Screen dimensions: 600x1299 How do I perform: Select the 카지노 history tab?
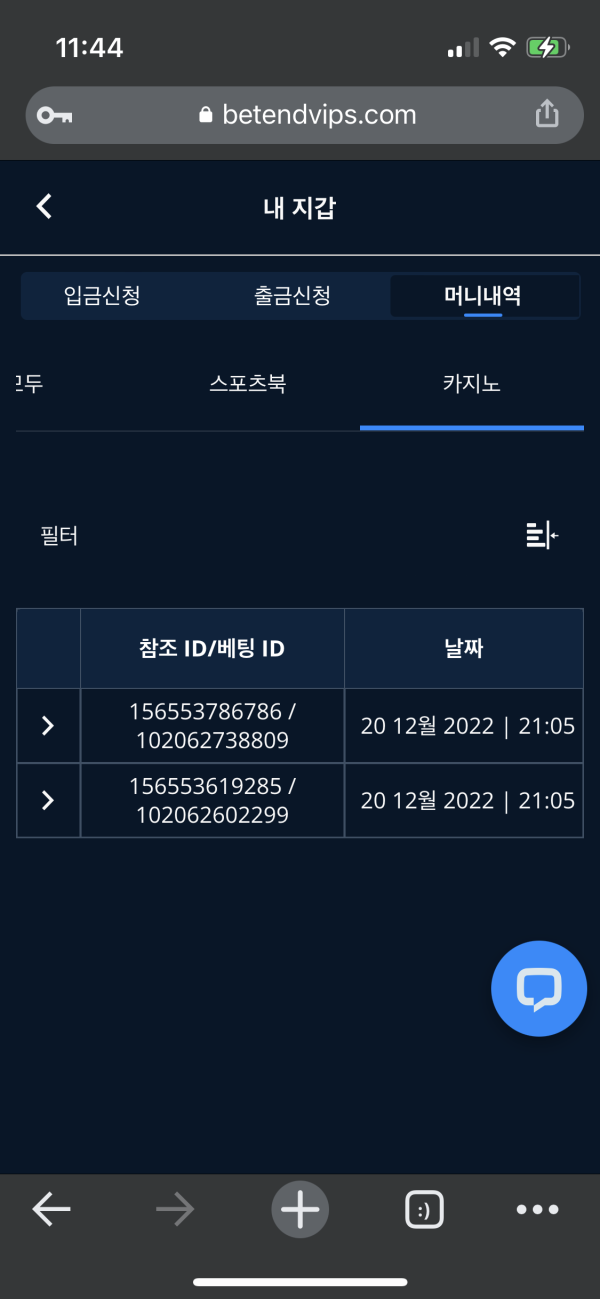tap(471, 384)
